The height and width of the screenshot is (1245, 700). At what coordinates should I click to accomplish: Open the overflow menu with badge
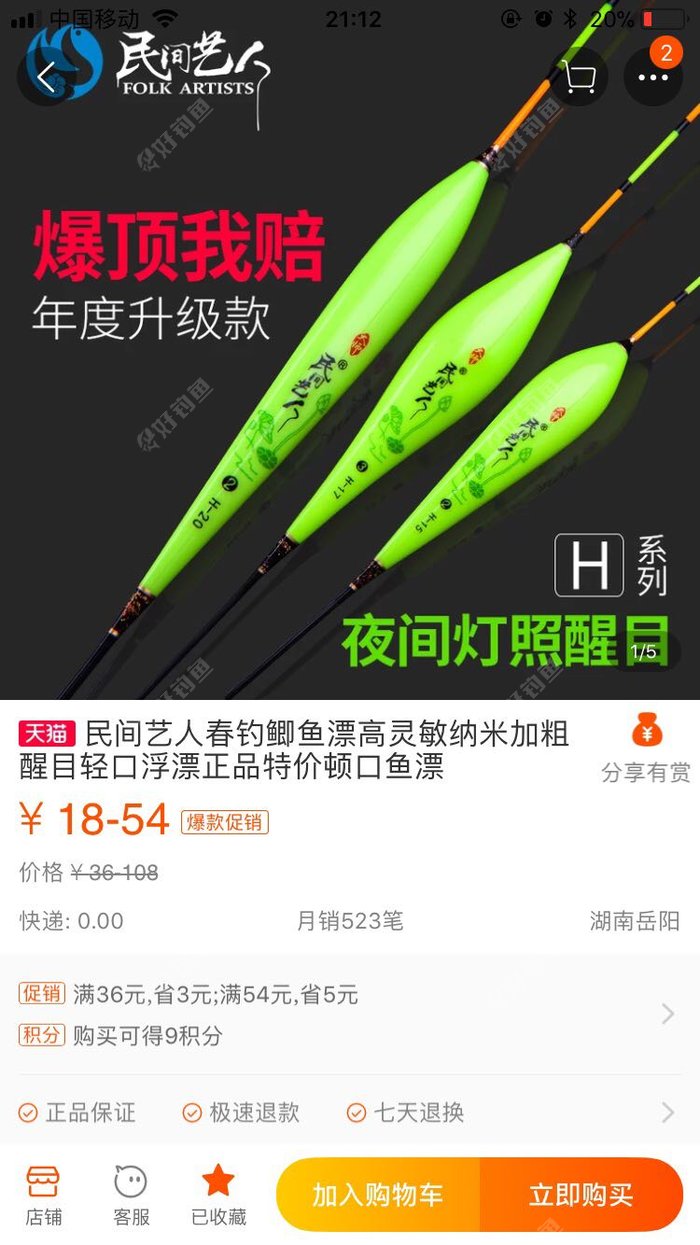click(x=653, y=76)
